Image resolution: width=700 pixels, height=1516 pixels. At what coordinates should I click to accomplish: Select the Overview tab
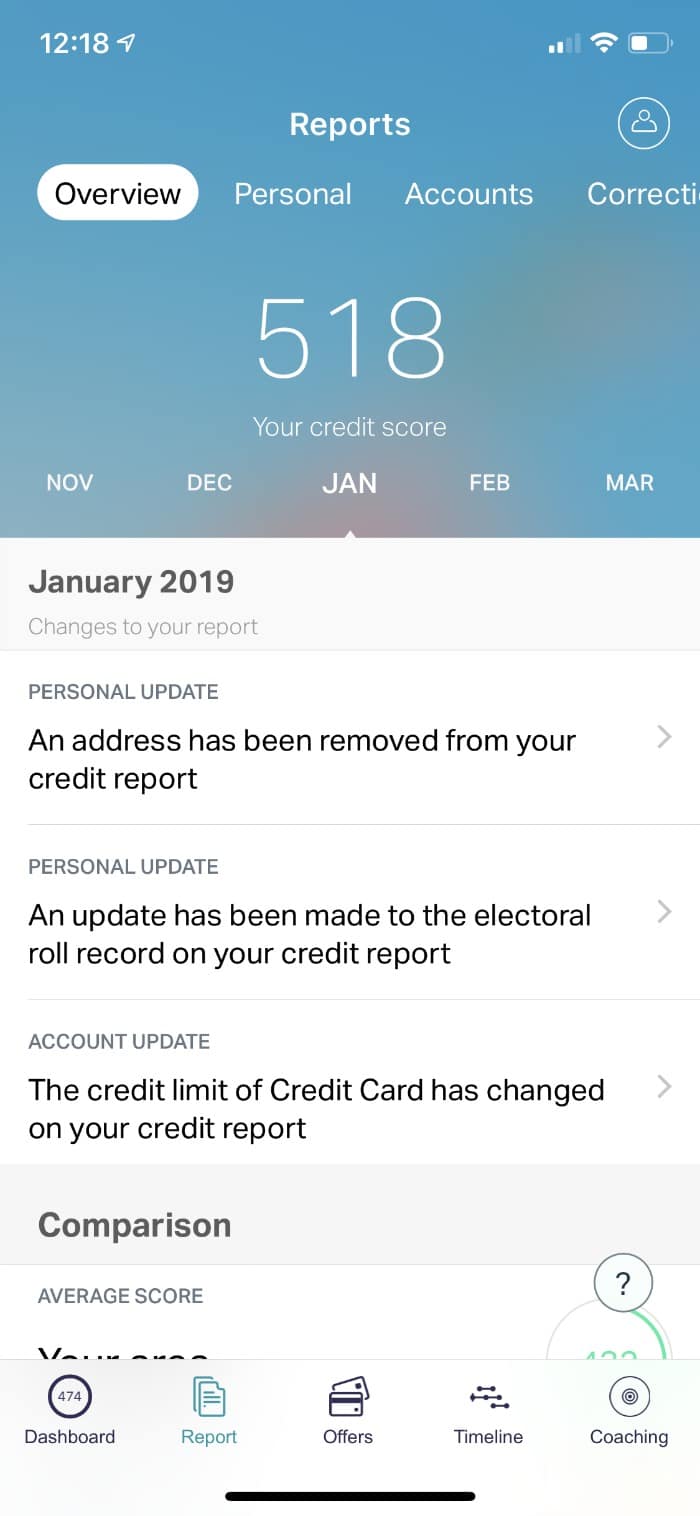click(x=118, y=193)
